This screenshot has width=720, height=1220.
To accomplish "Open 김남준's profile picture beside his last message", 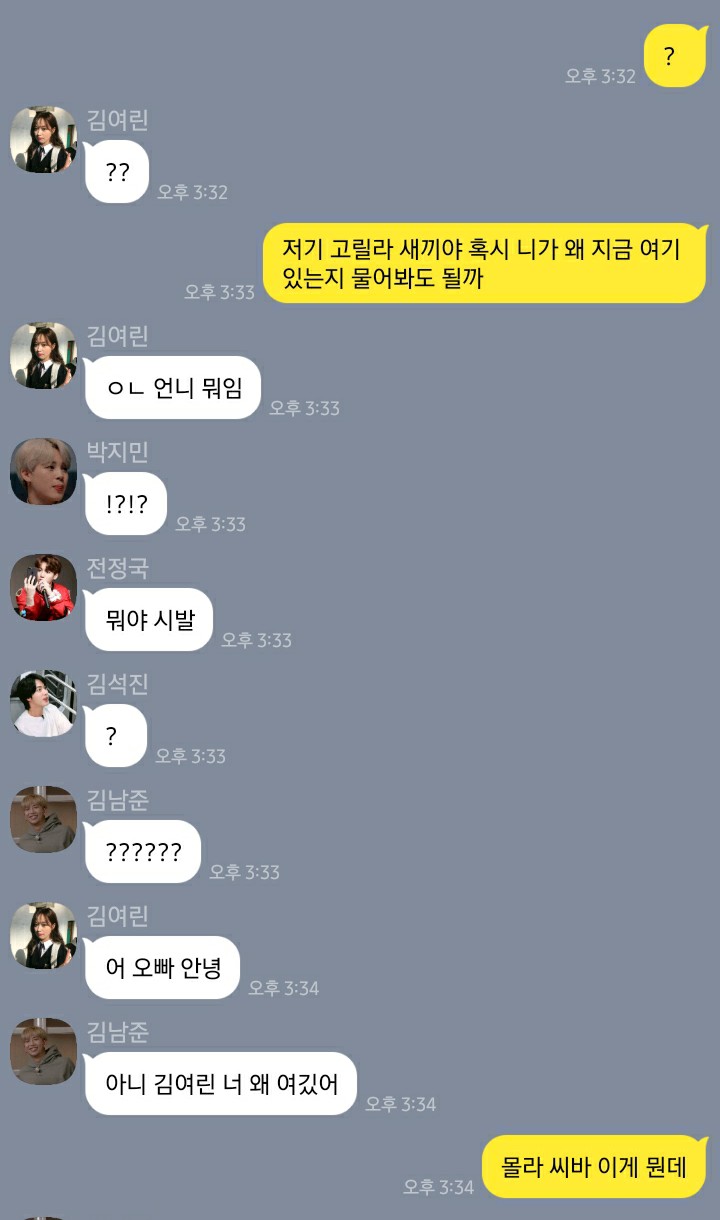I will 42,1051.
